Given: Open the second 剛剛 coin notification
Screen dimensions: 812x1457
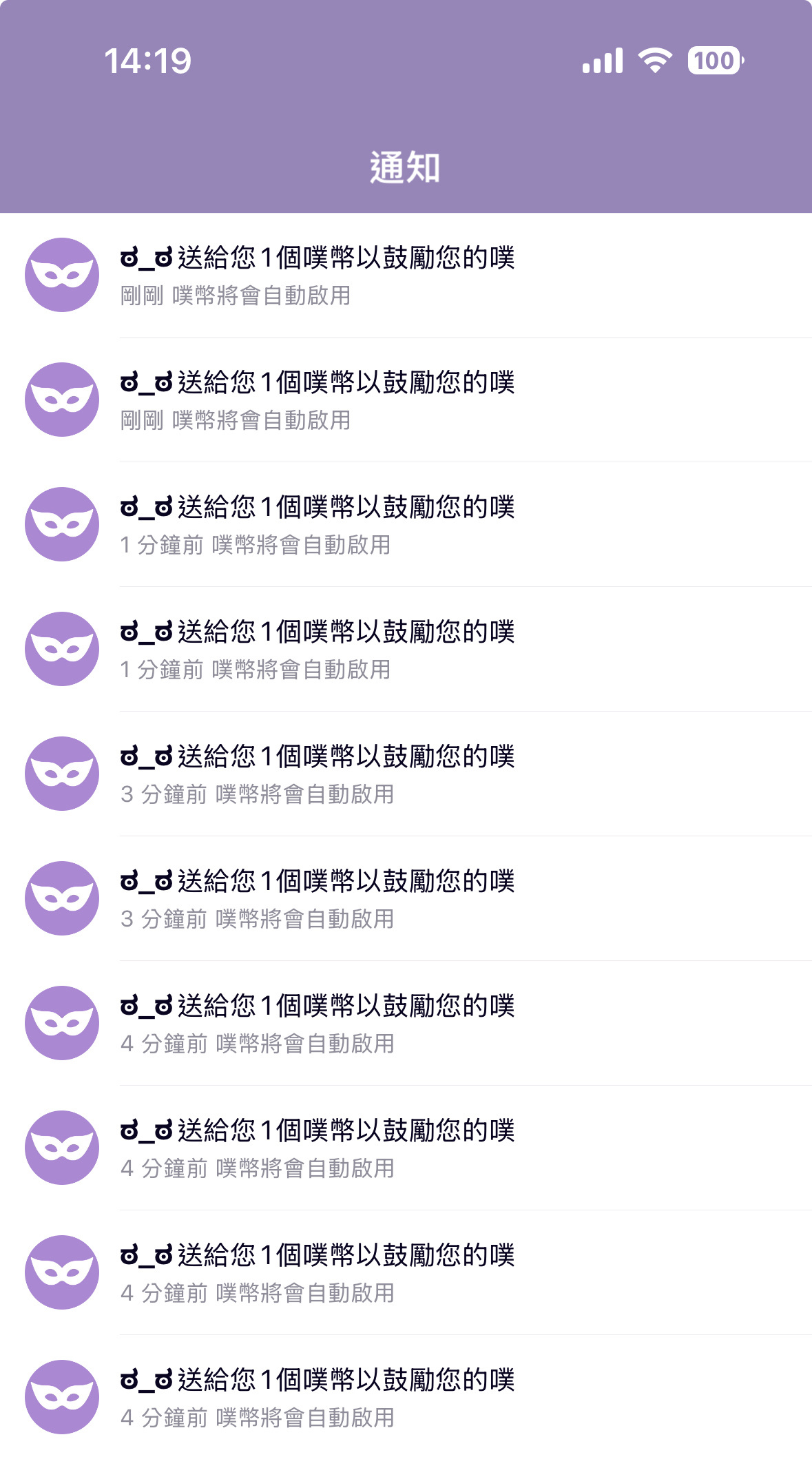Looking at the screenshot, I should (x=406, y=400).
